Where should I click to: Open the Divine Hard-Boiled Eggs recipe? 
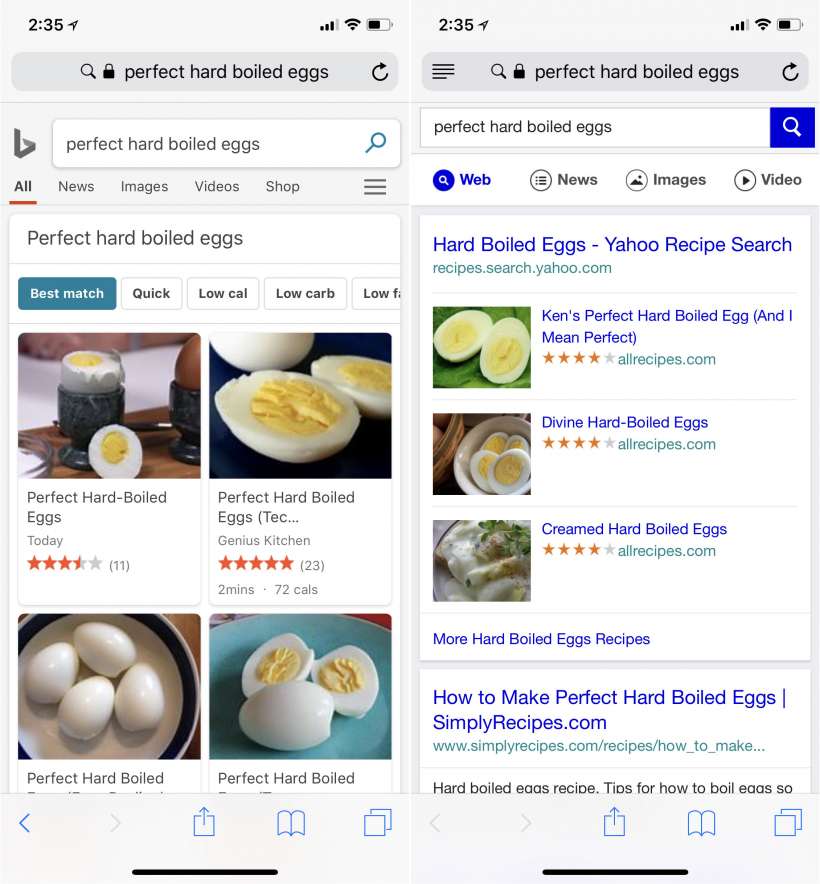pos(624,422)
